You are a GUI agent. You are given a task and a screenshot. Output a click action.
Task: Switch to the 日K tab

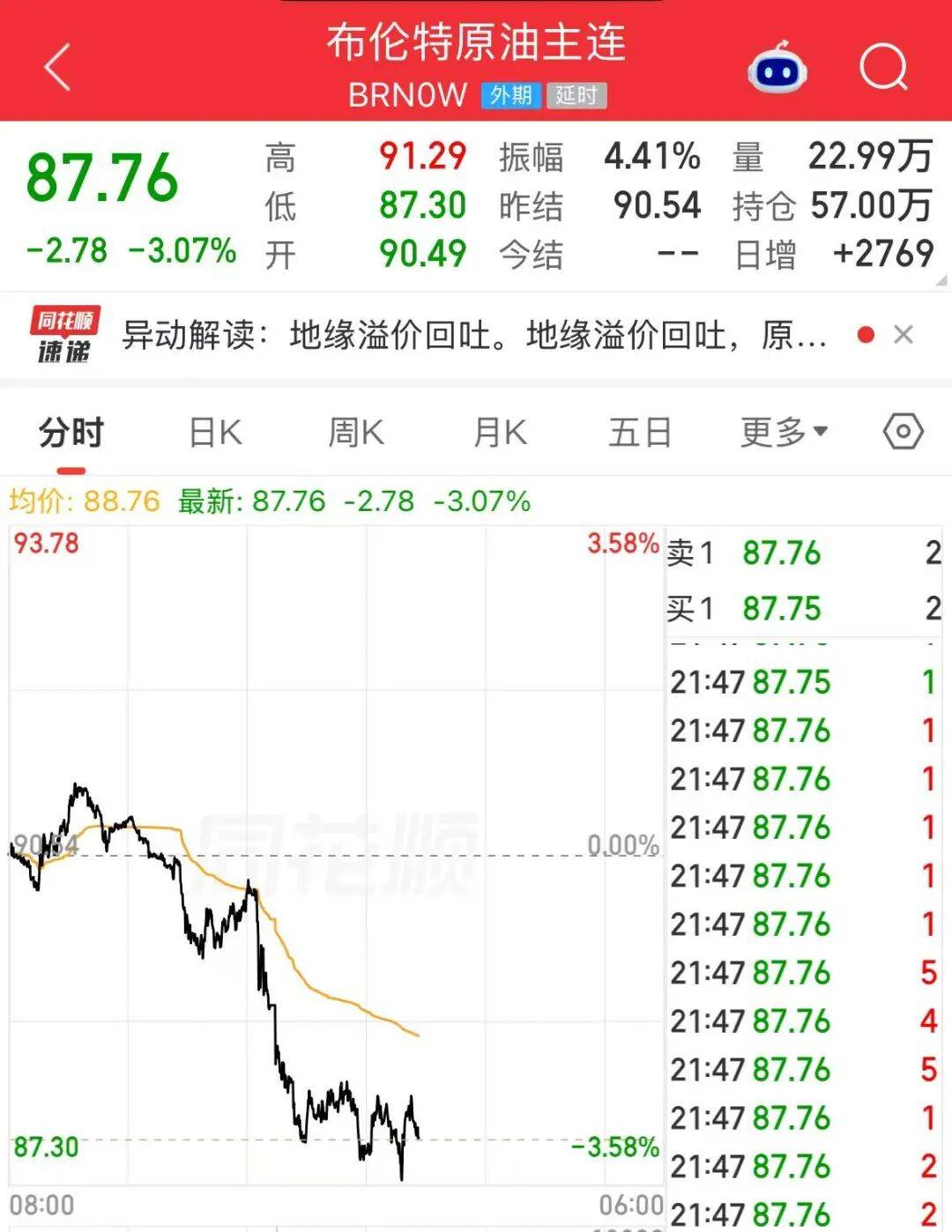[215, 433]
